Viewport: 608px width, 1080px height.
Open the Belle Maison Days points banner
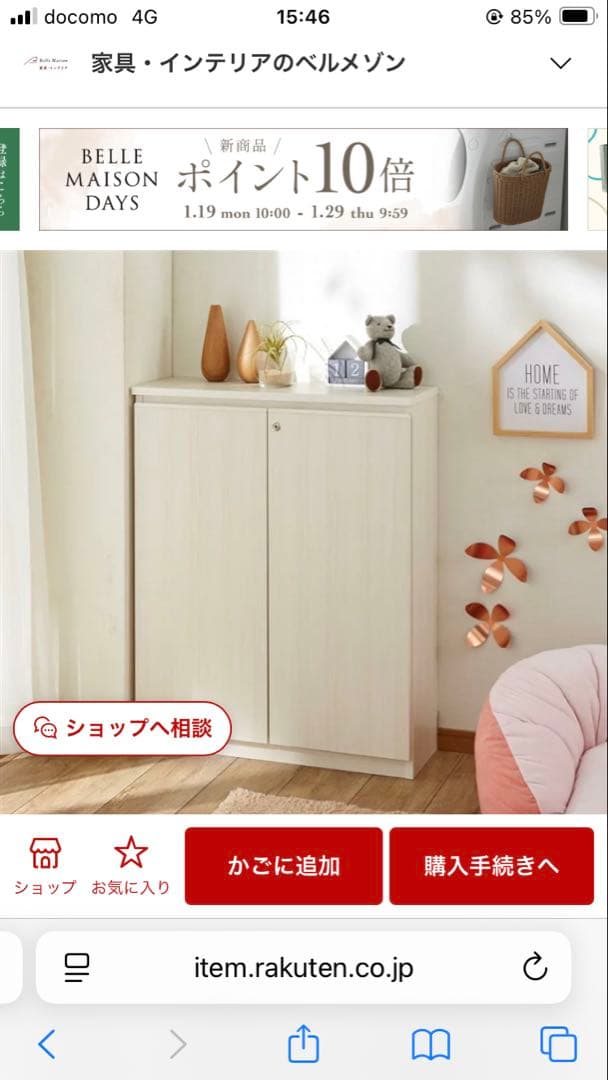tap(303, 179)
